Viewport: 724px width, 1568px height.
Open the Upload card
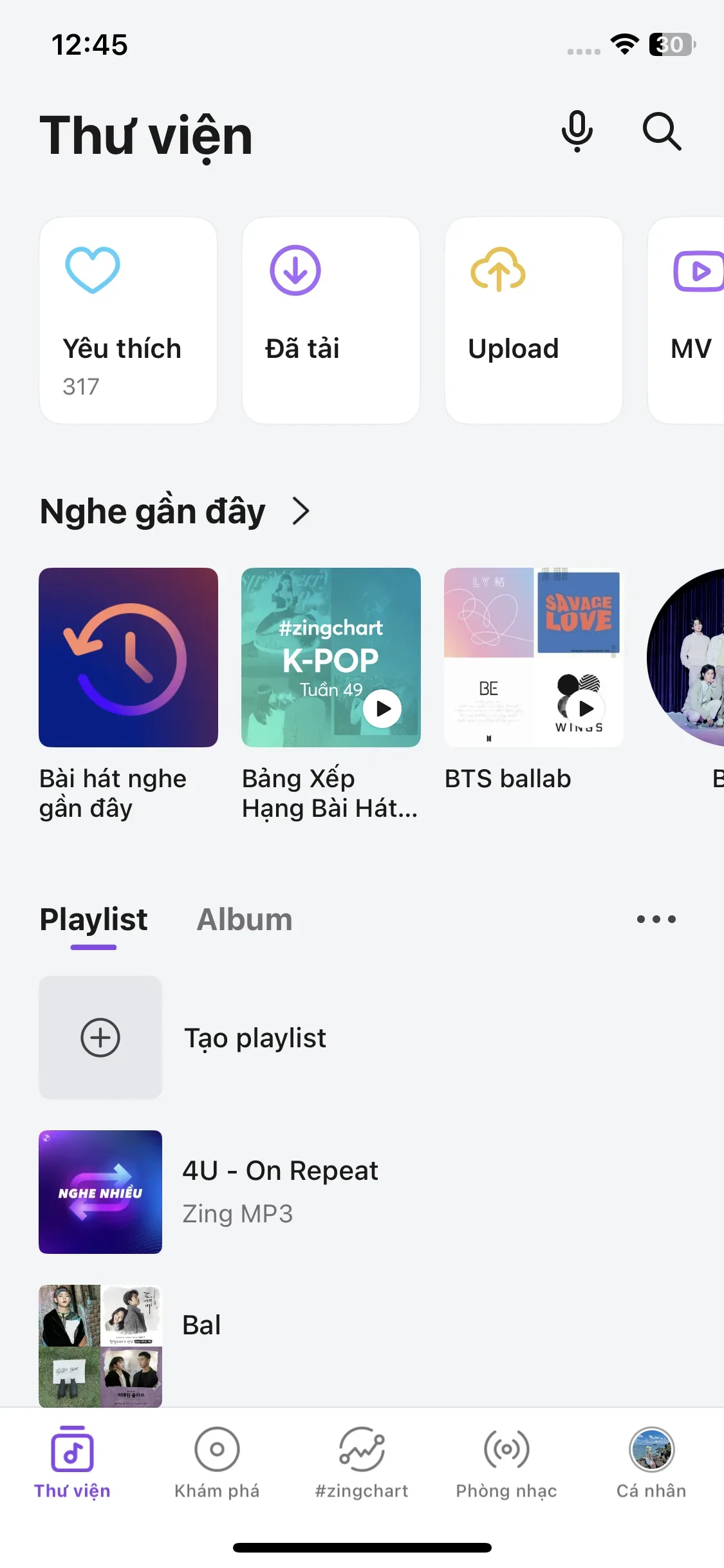pos(534,320)
